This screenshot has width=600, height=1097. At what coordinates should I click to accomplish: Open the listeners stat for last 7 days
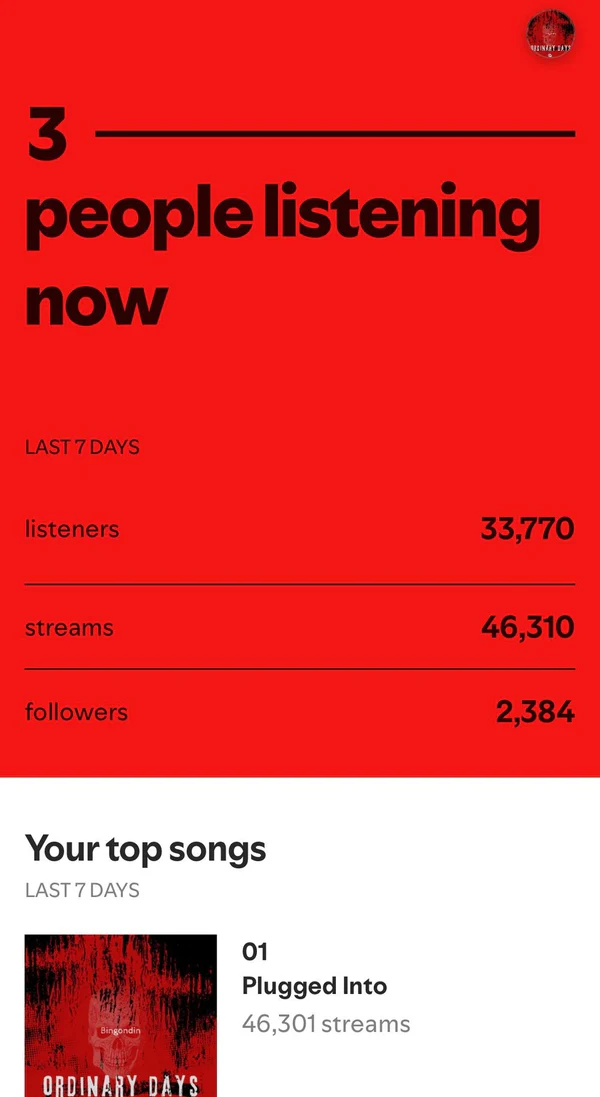click(x=299, y=529)
